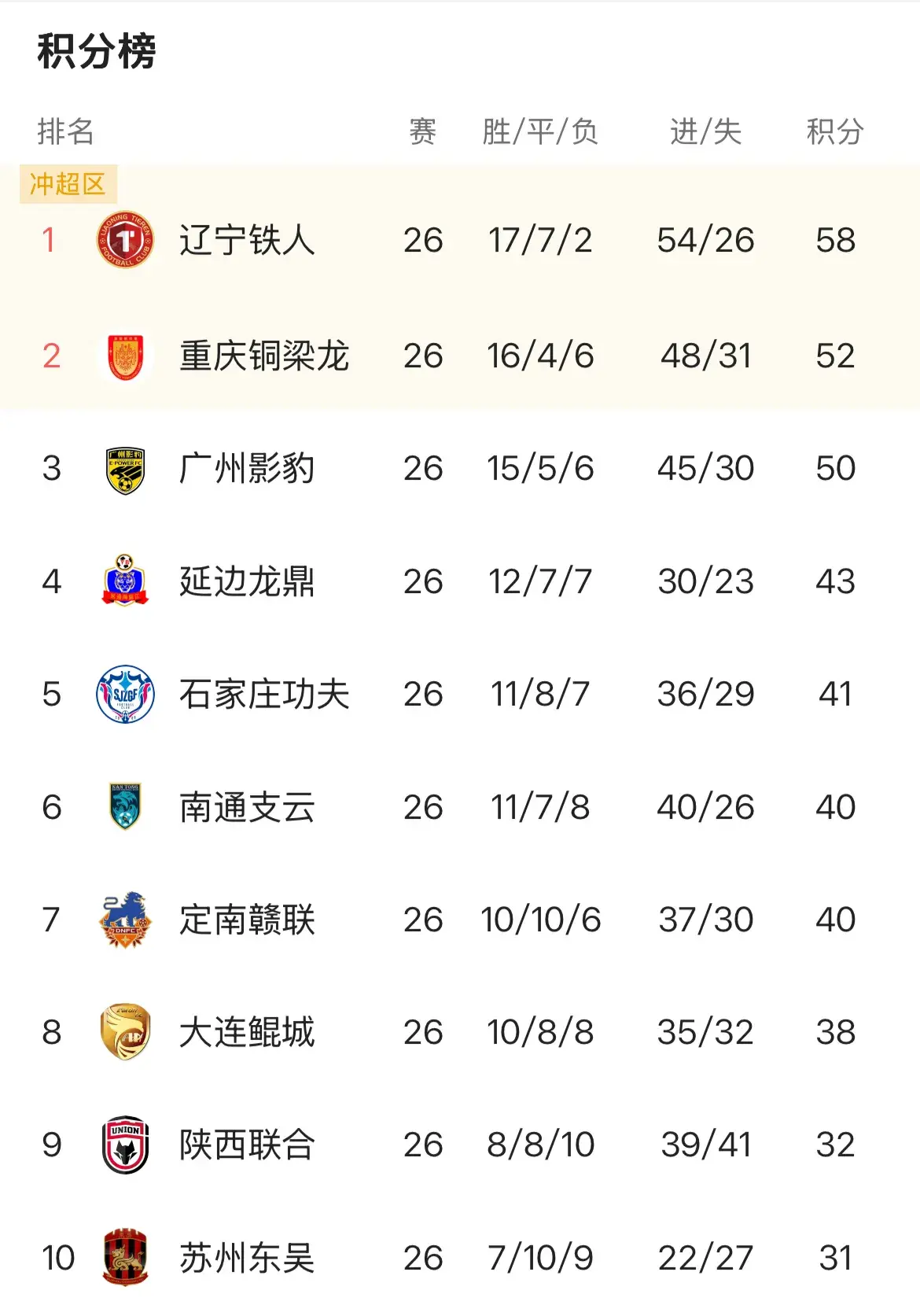Open the 重庆铜梁龙 team row
Image resolution: width=920 pixels, height=1316 pixels.
tap(263, 356)
